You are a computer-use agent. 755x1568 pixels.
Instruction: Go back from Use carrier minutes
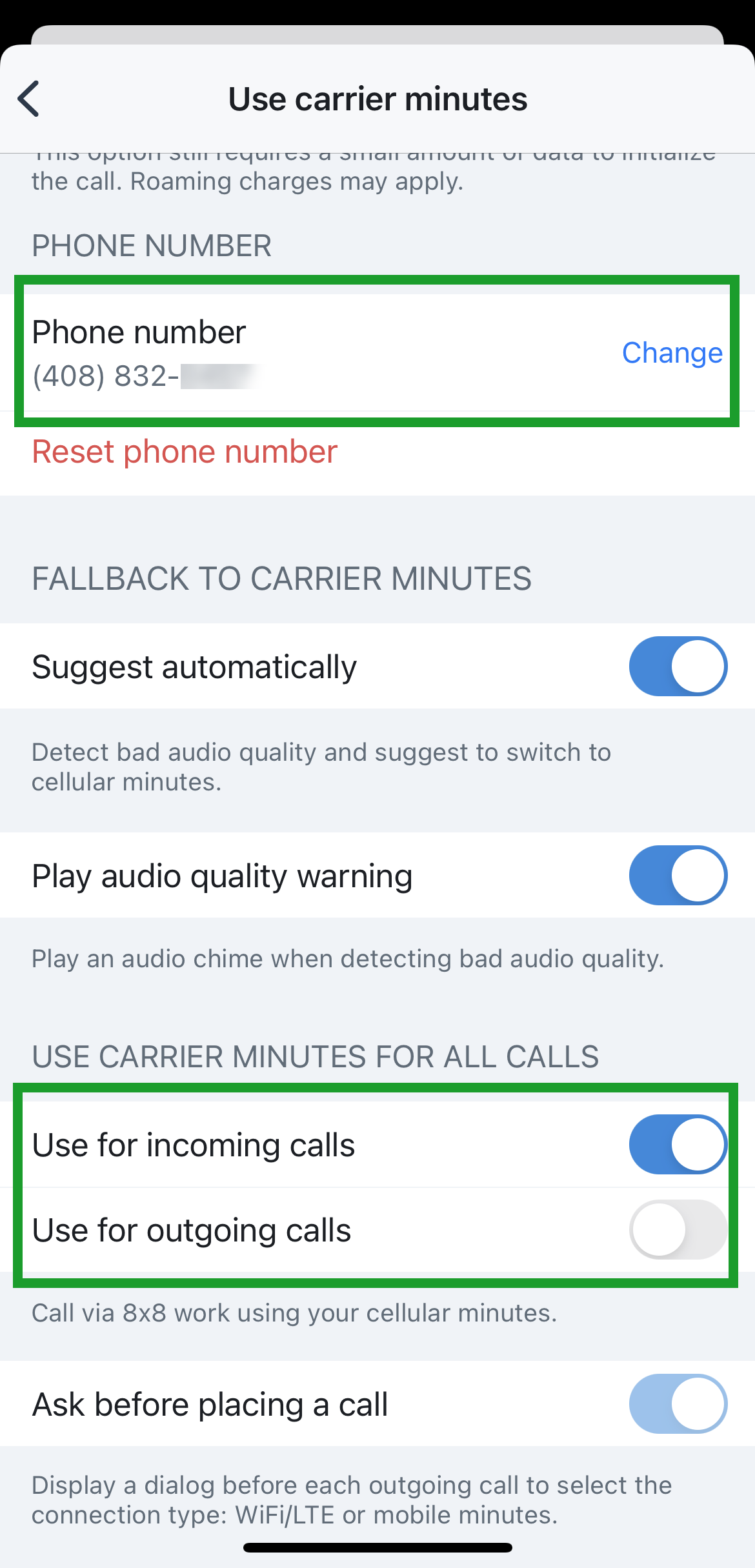[x=29, y=99]
